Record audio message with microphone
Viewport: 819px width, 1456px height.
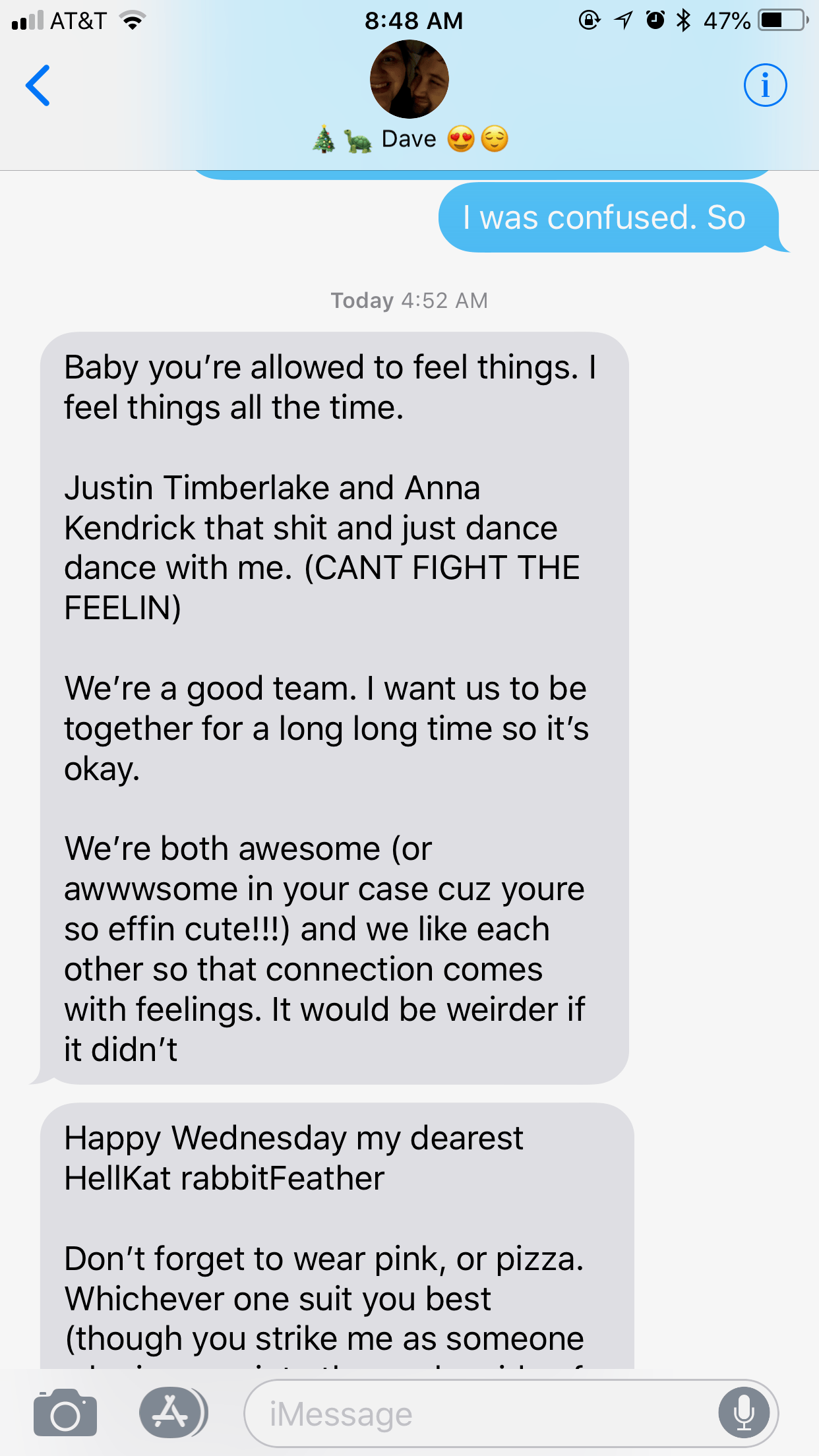click(x=744, y=1413)
